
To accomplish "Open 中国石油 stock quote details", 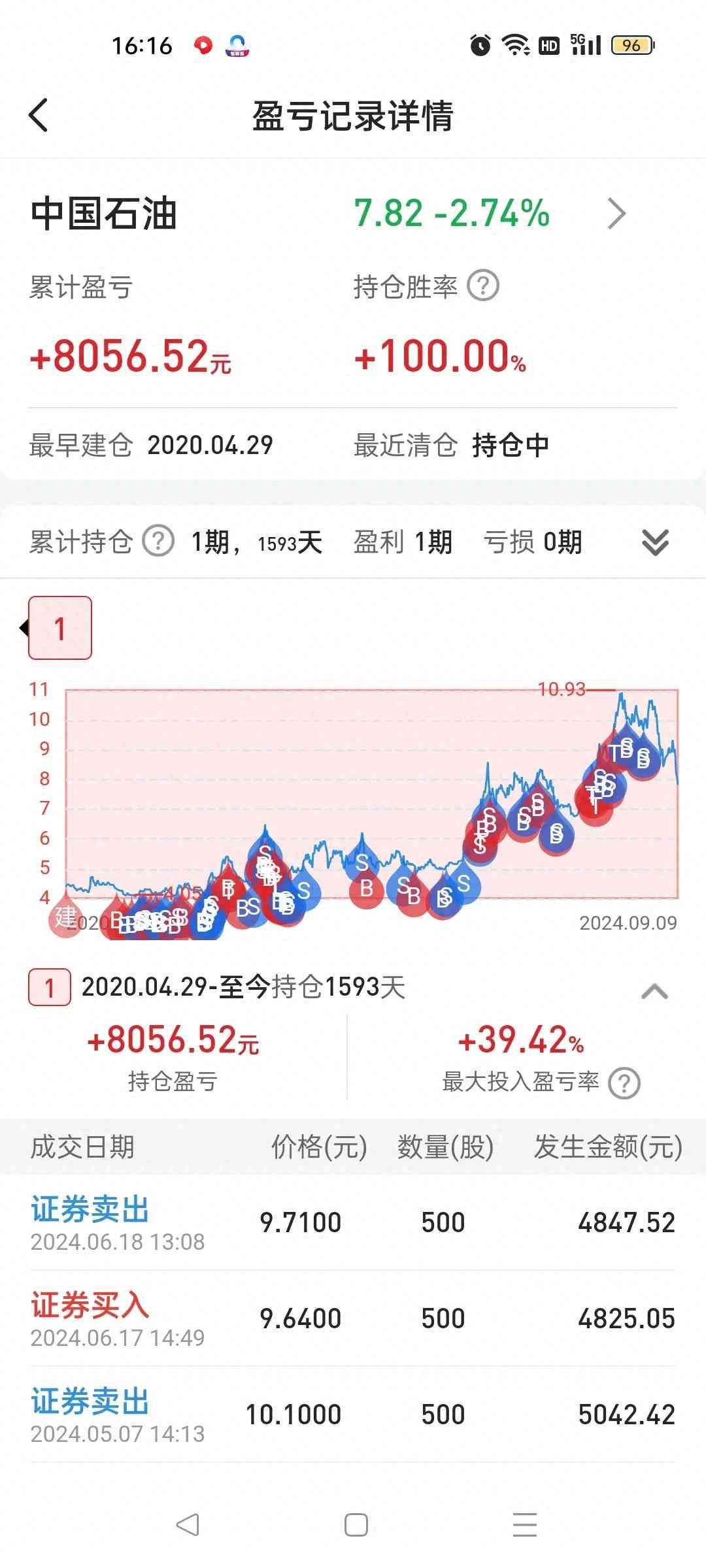I will click(x=616, y=214).
